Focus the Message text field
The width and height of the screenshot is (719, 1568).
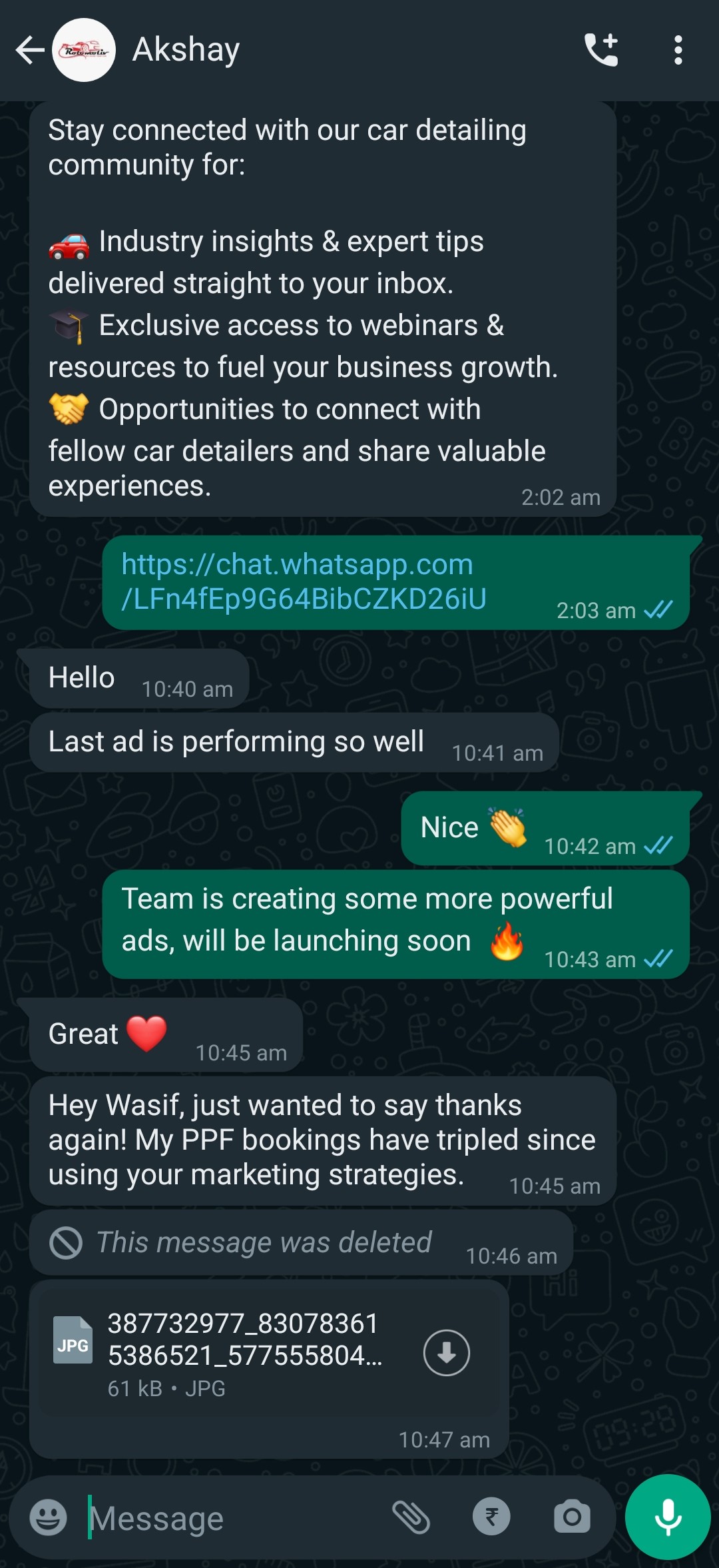point(233,1518)
